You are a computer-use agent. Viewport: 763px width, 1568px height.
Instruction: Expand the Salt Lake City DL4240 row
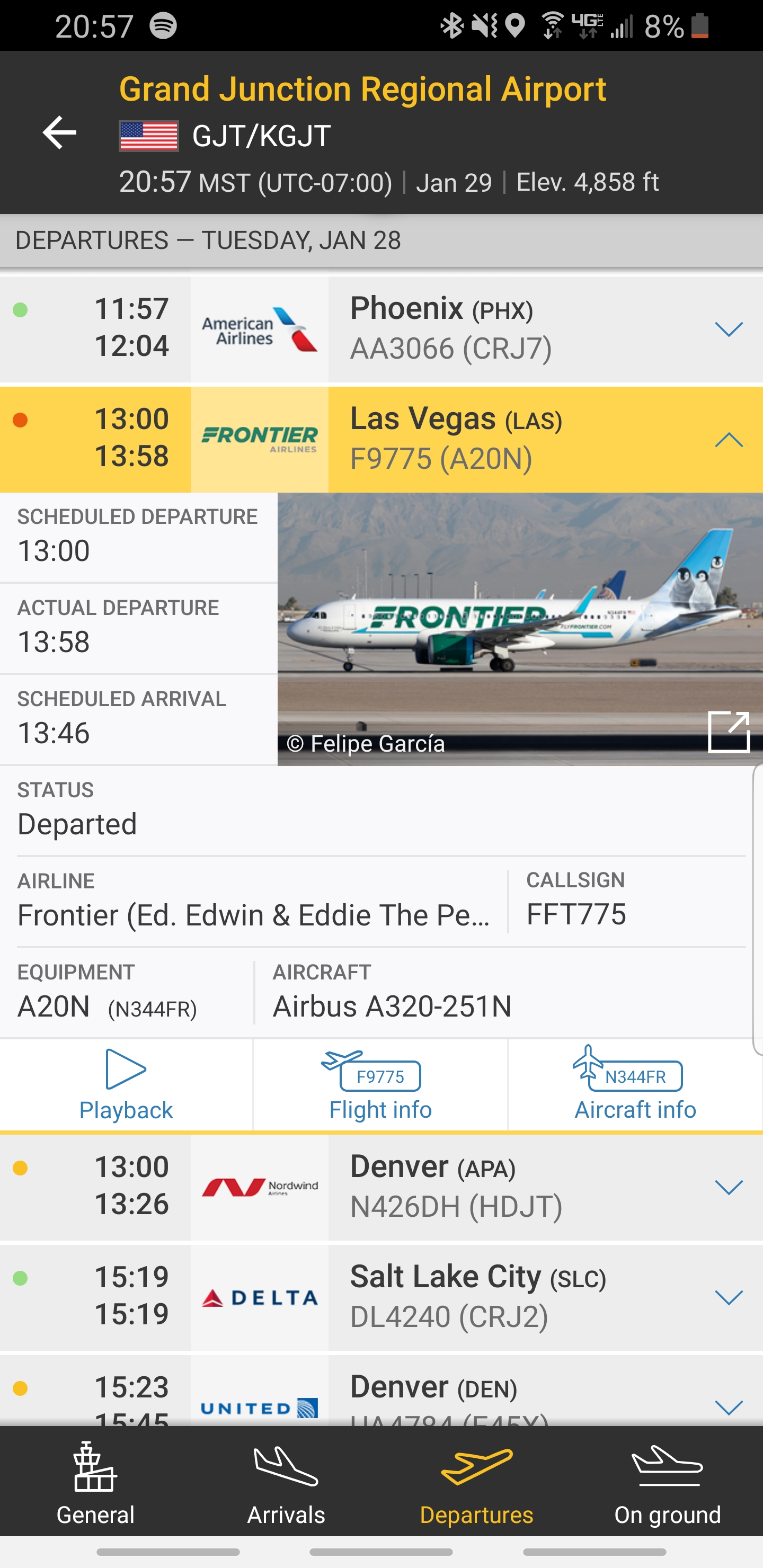728,1297
